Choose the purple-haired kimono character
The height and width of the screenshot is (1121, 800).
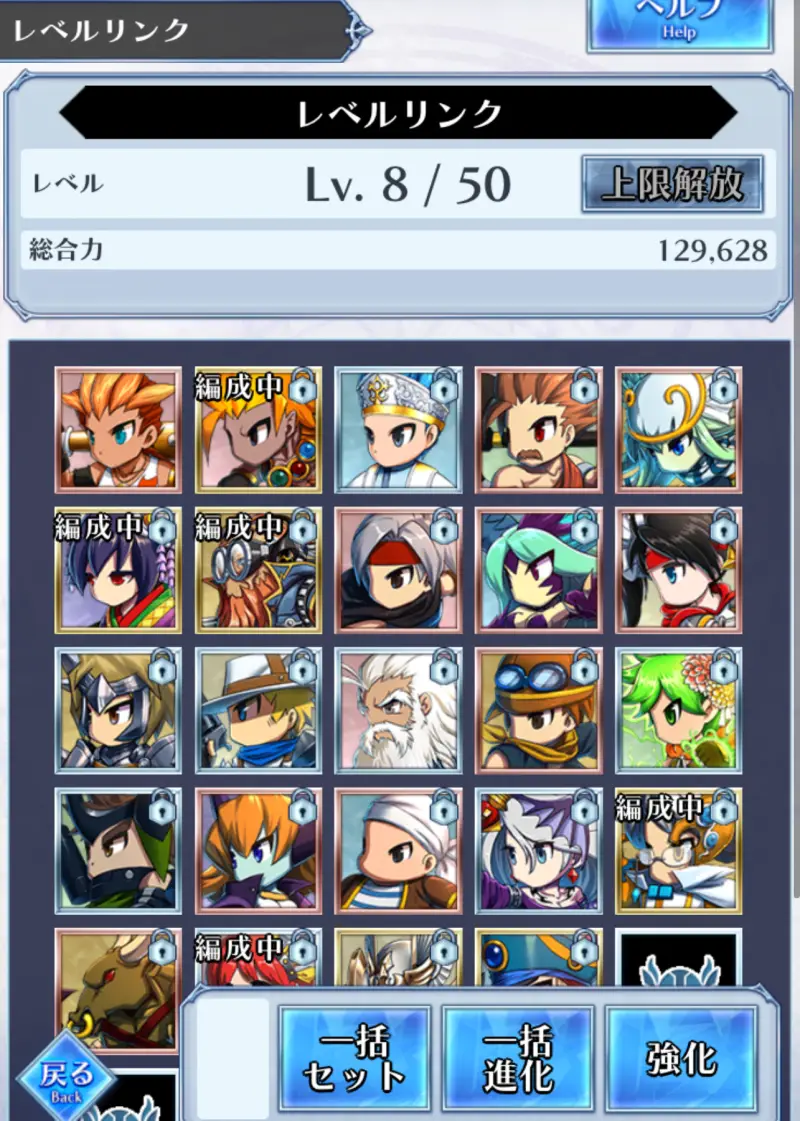click(x=118, y=570)
